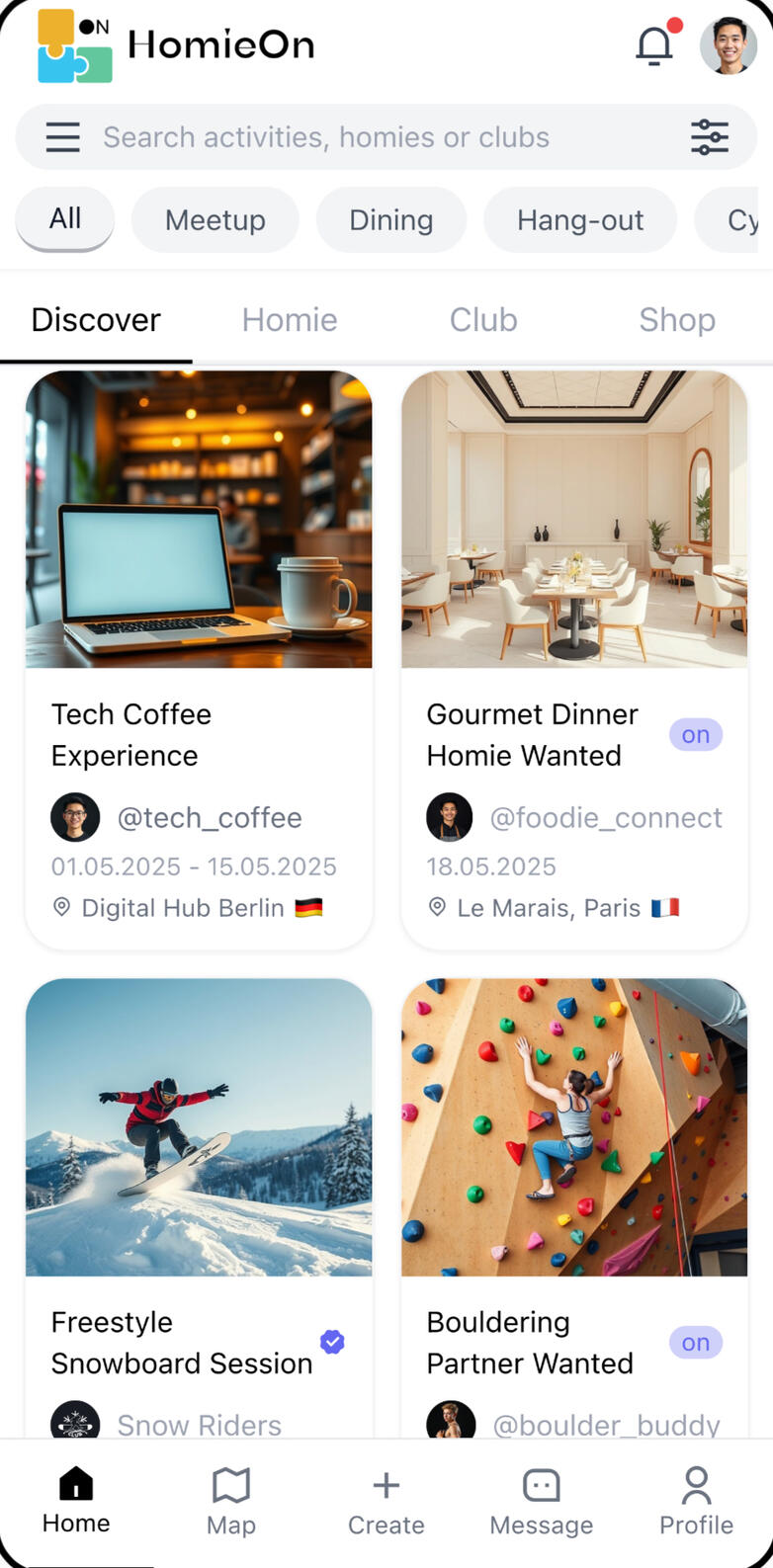Open the filter settings icon
The image size is (773, 1568).
click(x=710, y=137)
